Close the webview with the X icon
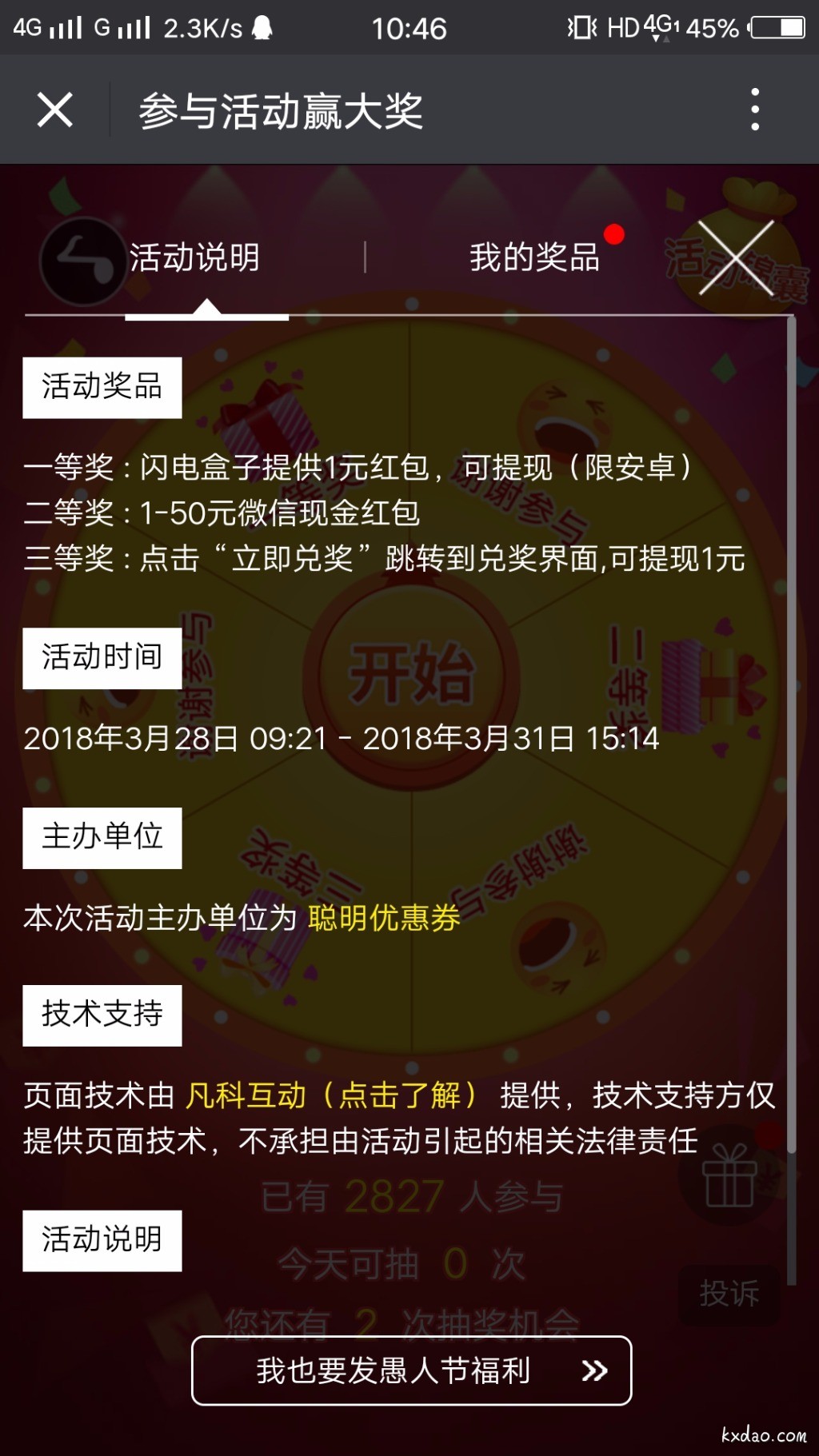This screenshot has width=819, height=1456. [54, 110]
